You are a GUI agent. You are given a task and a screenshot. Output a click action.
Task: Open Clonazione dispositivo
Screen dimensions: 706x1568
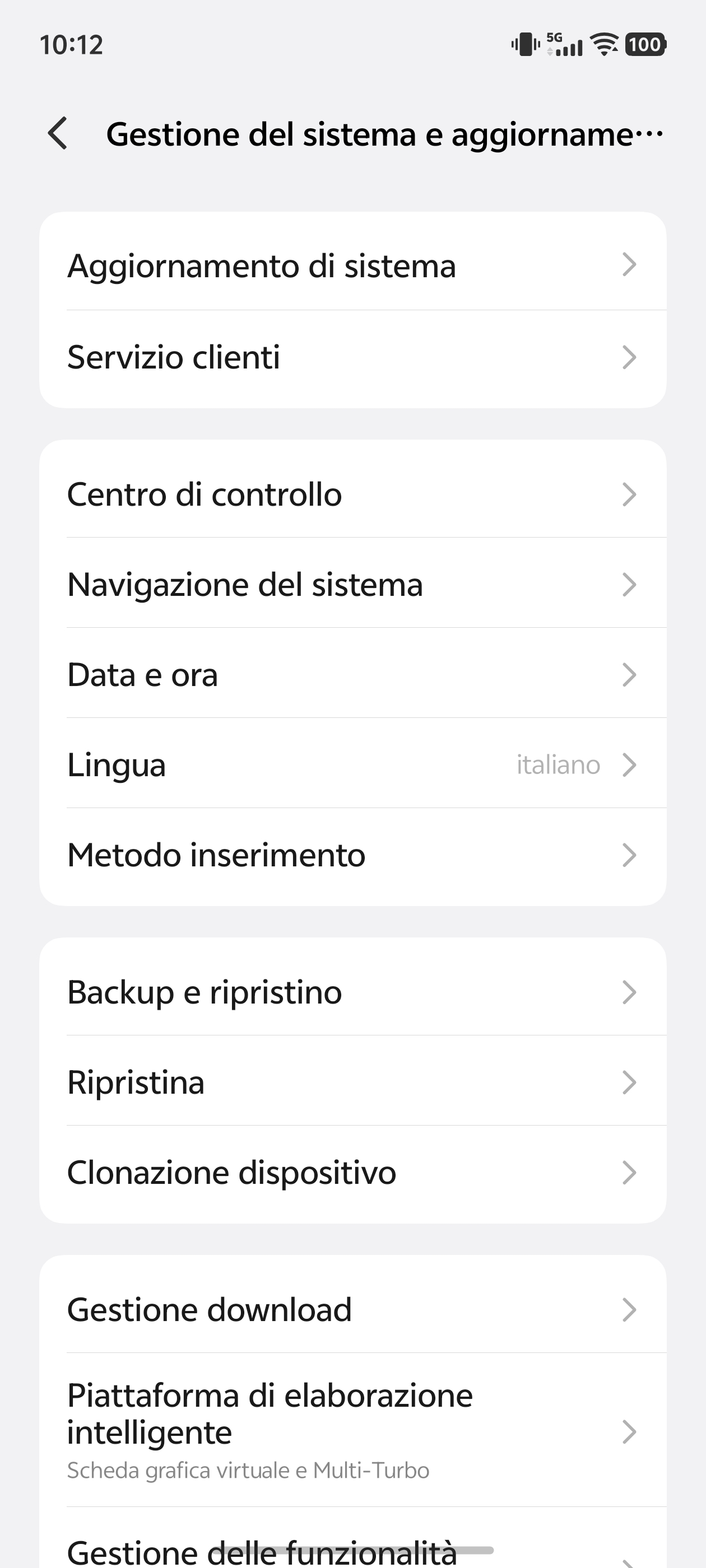coord(352,1172)
